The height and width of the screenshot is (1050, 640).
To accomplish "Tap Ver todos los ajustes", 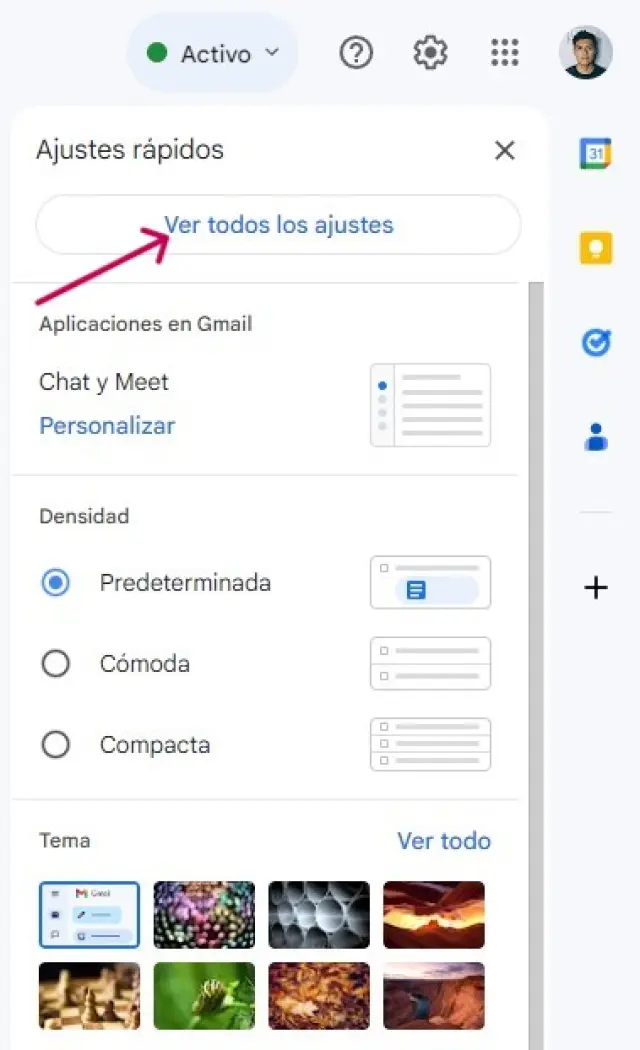I will 278,225.
